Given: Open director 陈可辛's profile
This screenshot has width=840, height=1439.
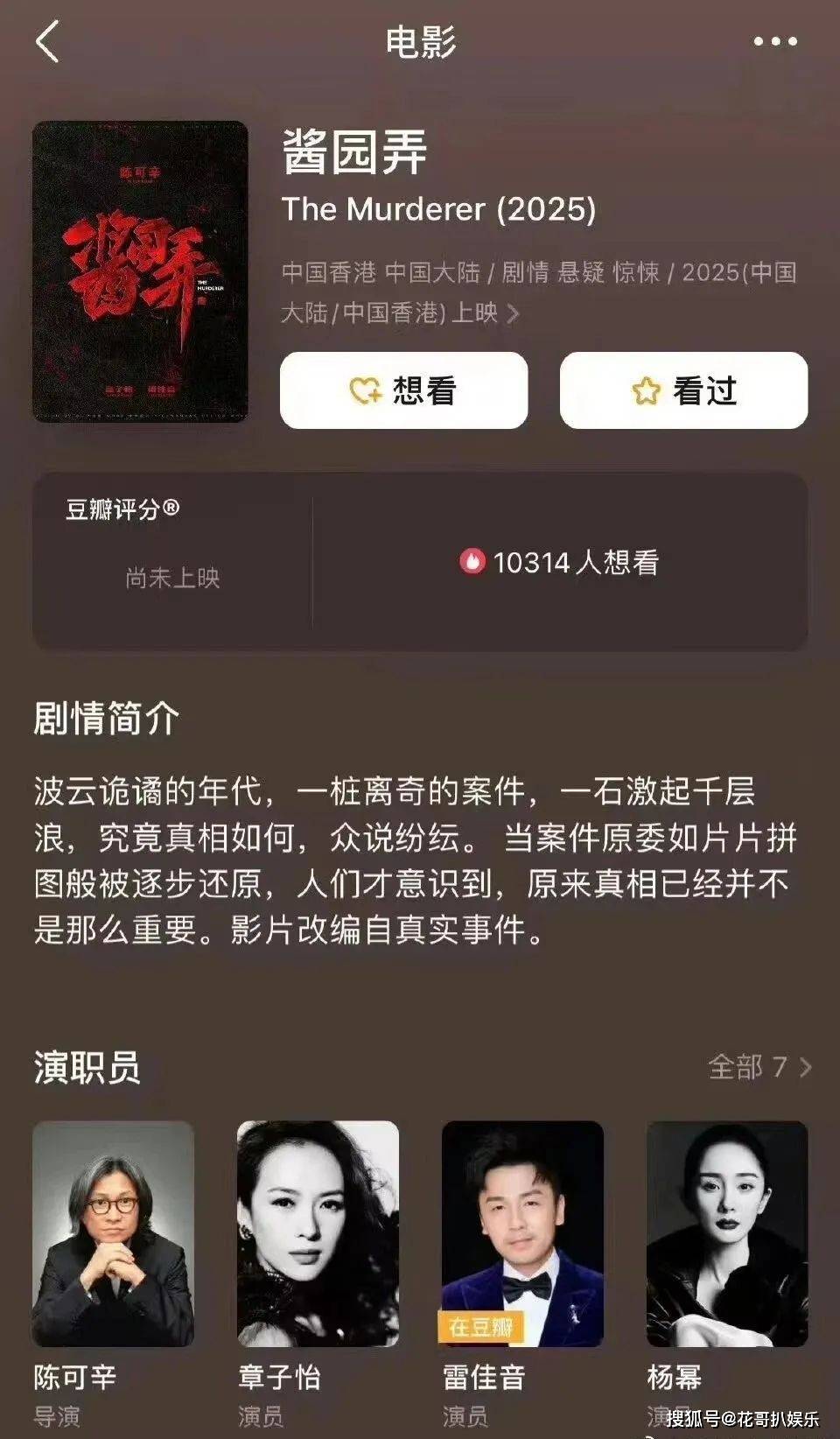Looking at the screenshot, I should 113,1233.
